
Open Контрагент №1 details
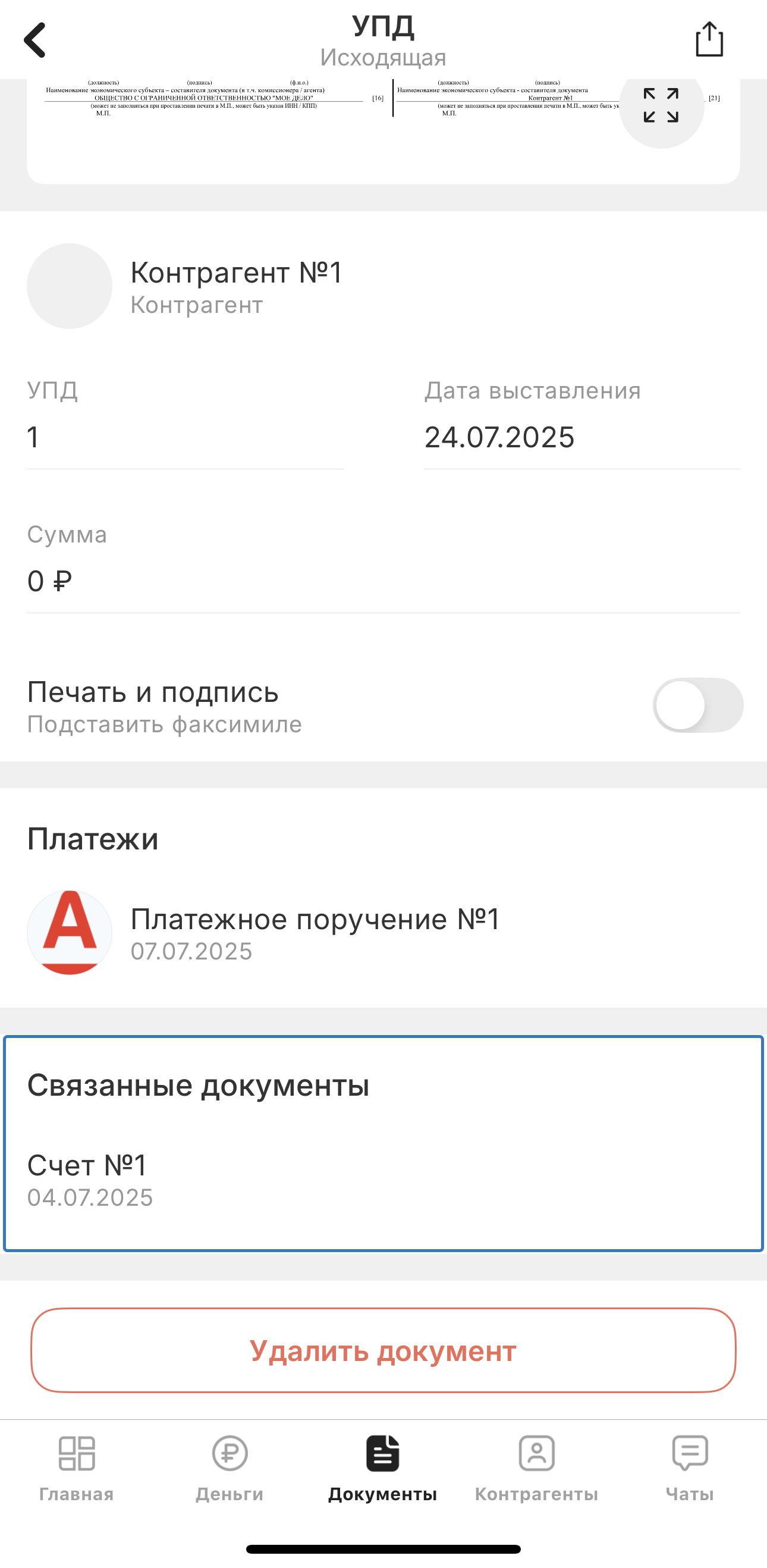point(236,286)
